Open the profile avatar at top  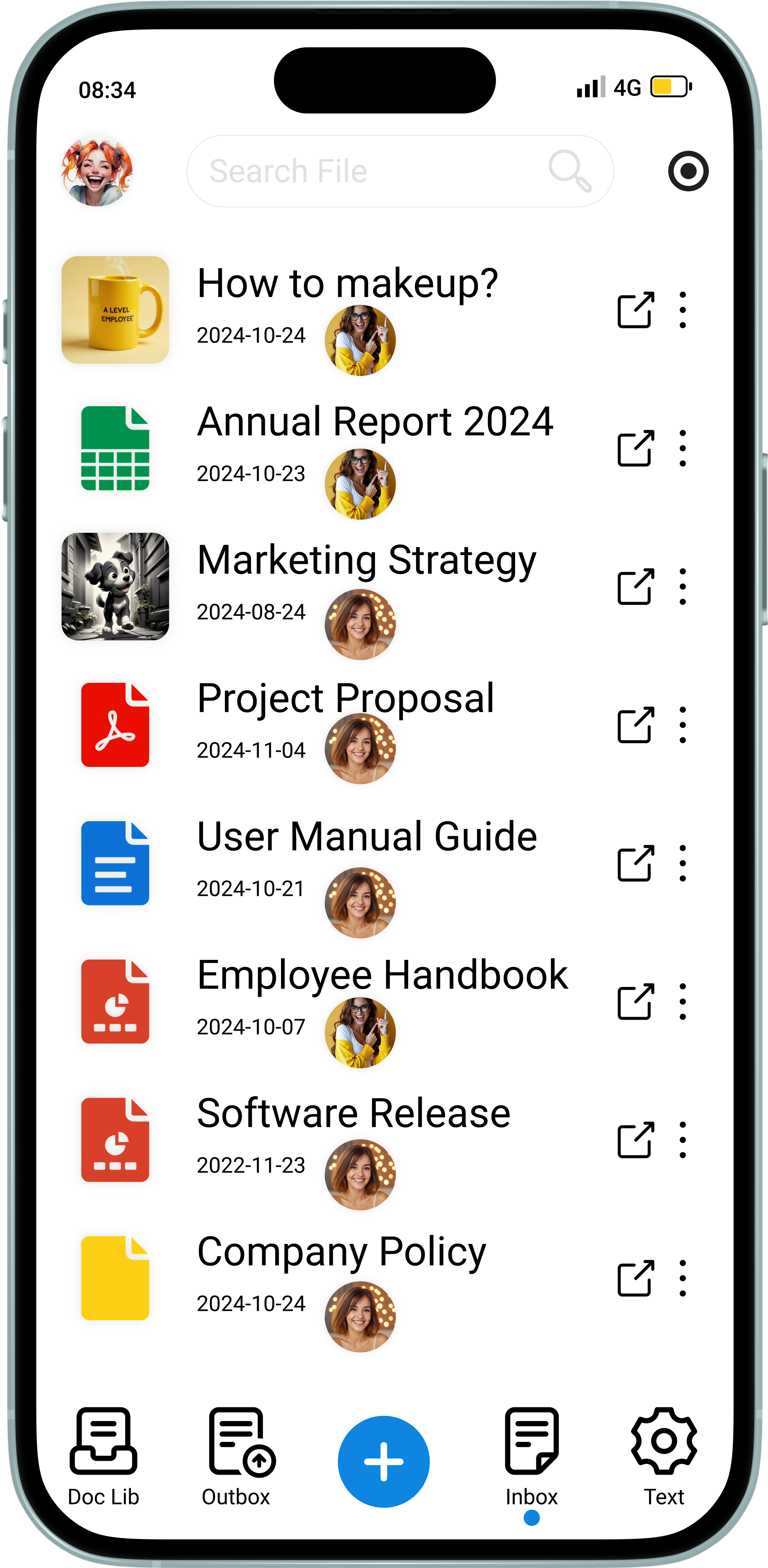(x=97, y=172)
